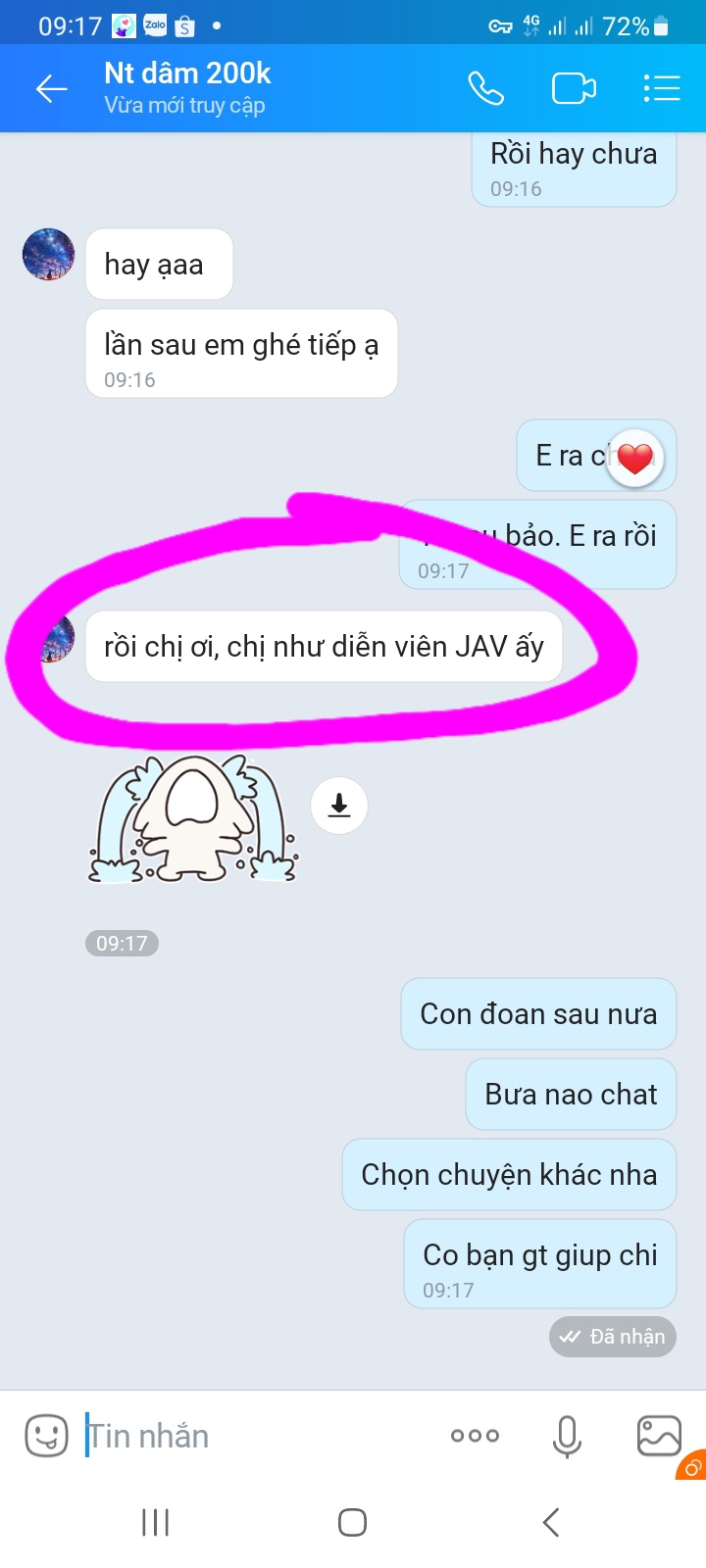Open the system recent apps button

(x=156, y=1522)
